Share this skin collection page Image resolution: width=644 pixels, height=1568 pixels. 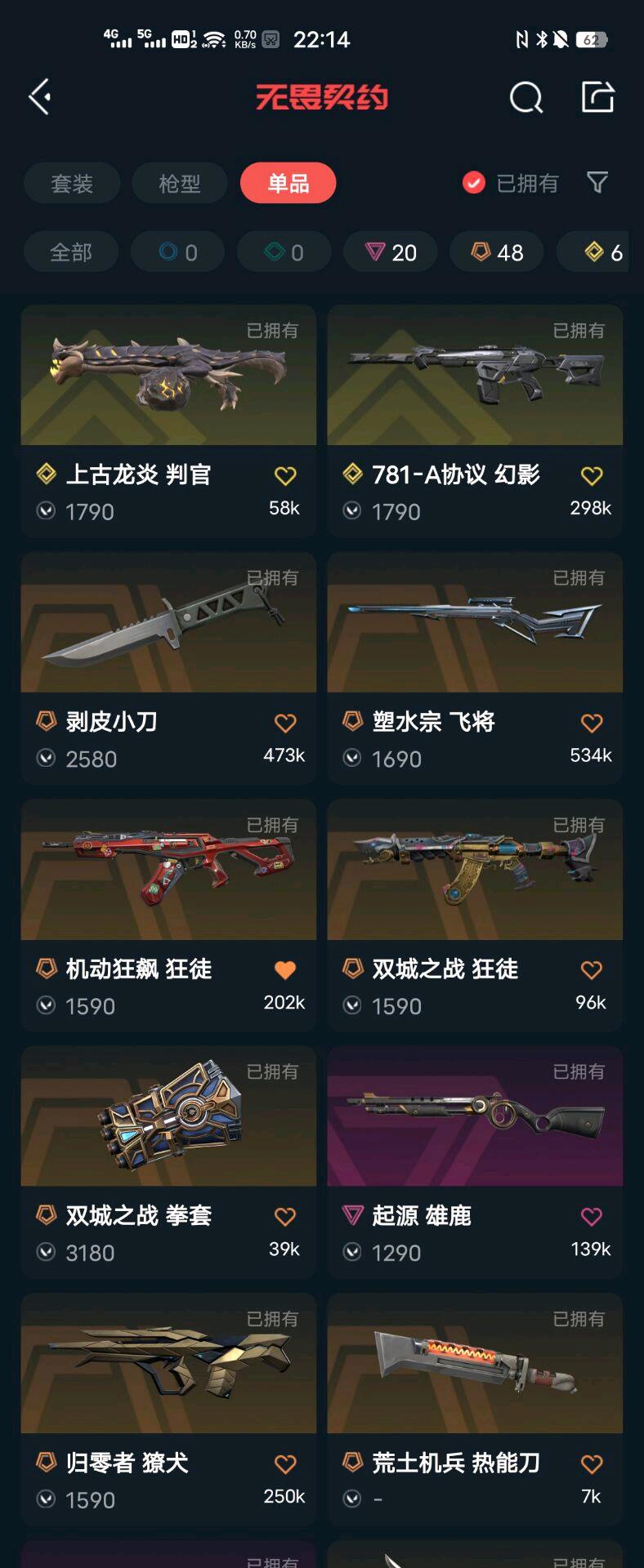(597, 97)
